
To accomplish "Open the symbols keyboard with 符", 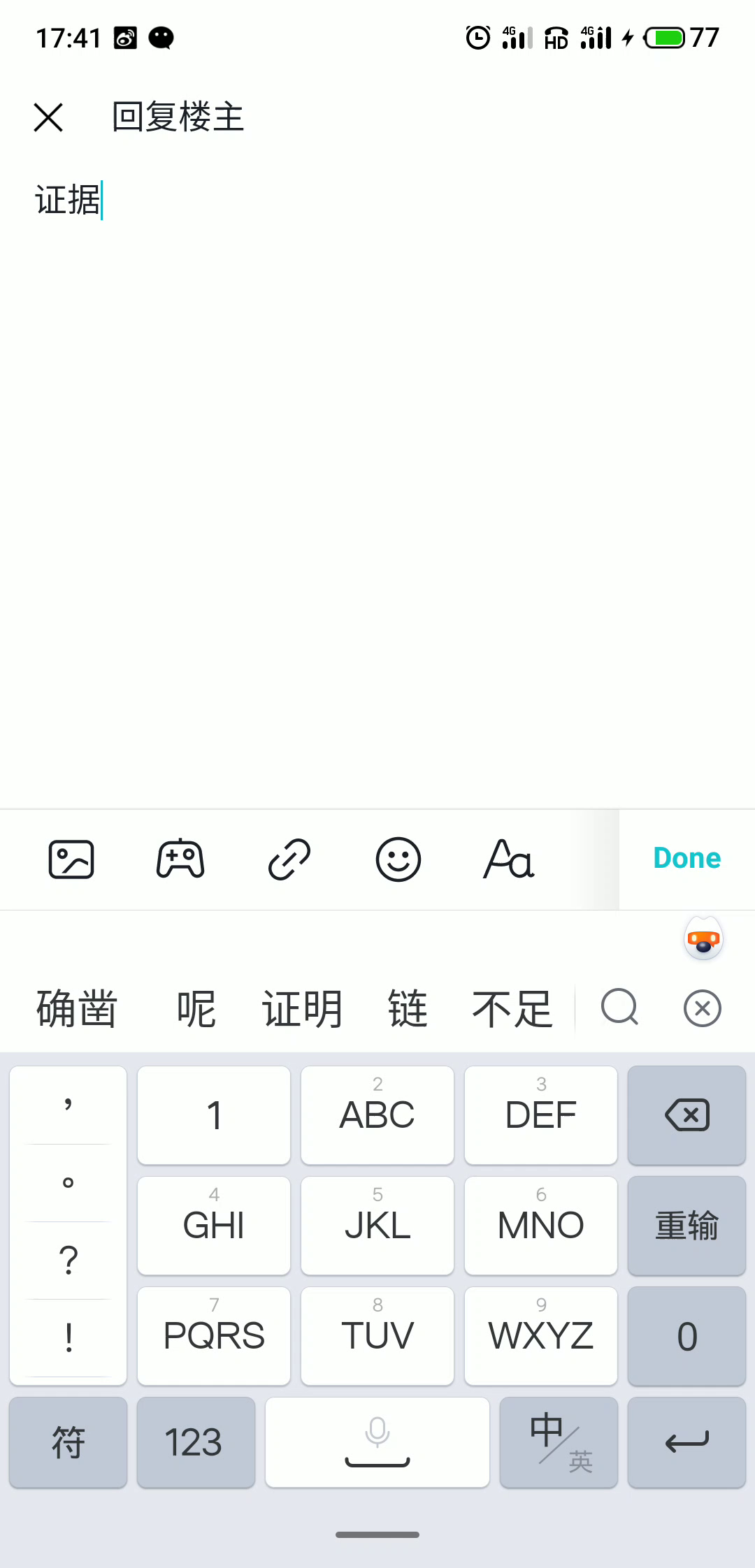I will pos(68,1442).
